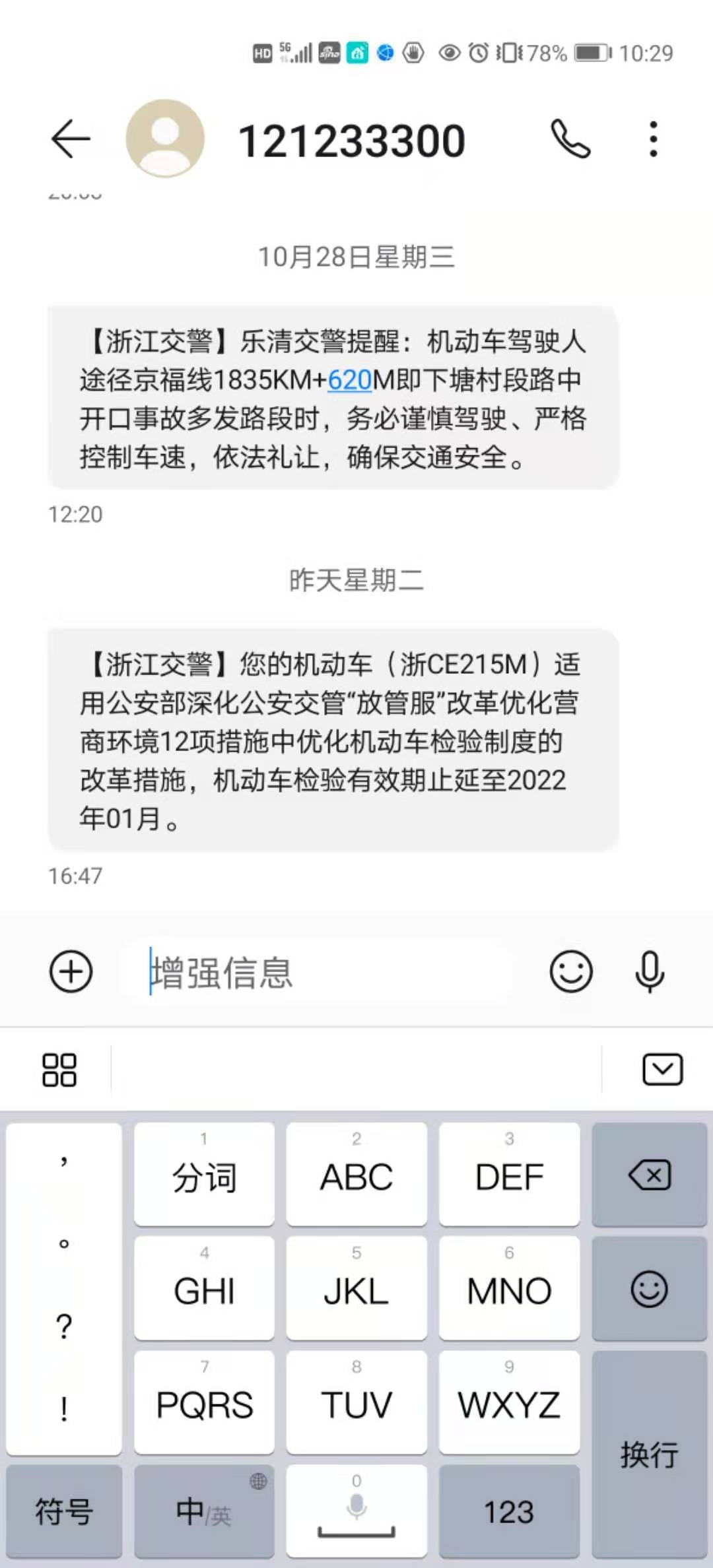
Task: Open the keyboard tools grid menu
Action: [59, 1069]
